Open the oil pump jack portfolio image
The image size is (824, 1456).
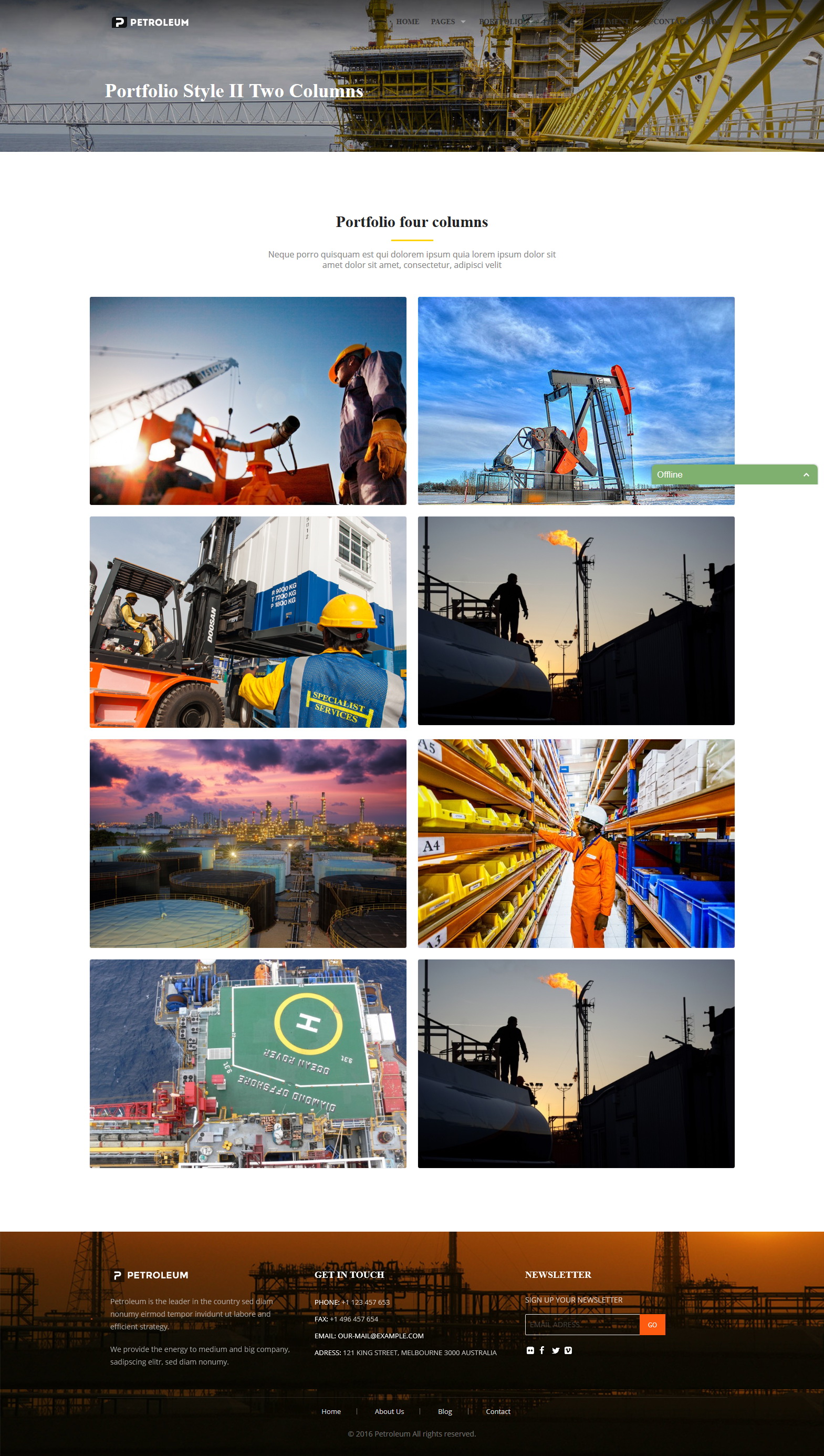point(576,401)
